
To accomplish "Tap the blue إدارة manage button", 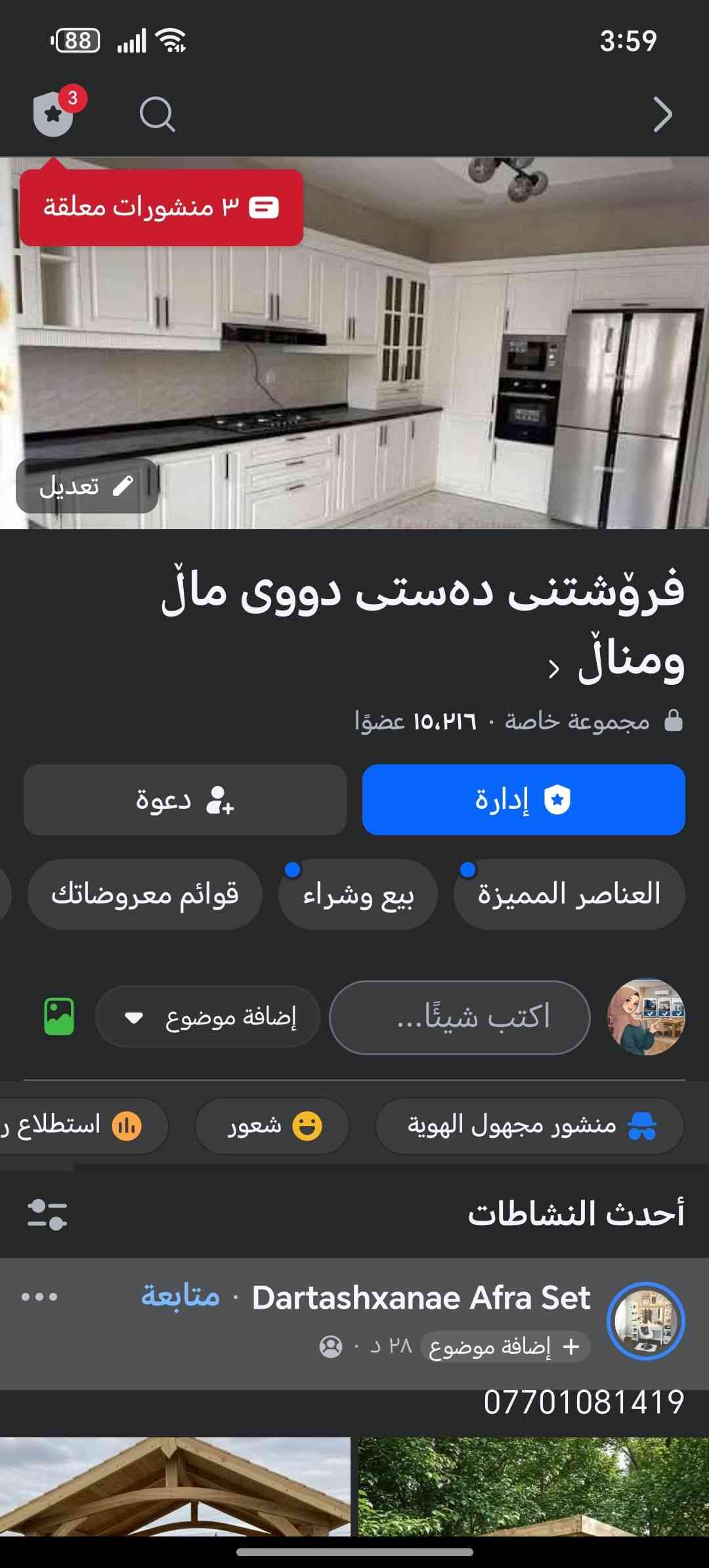I will pos(523,800).
